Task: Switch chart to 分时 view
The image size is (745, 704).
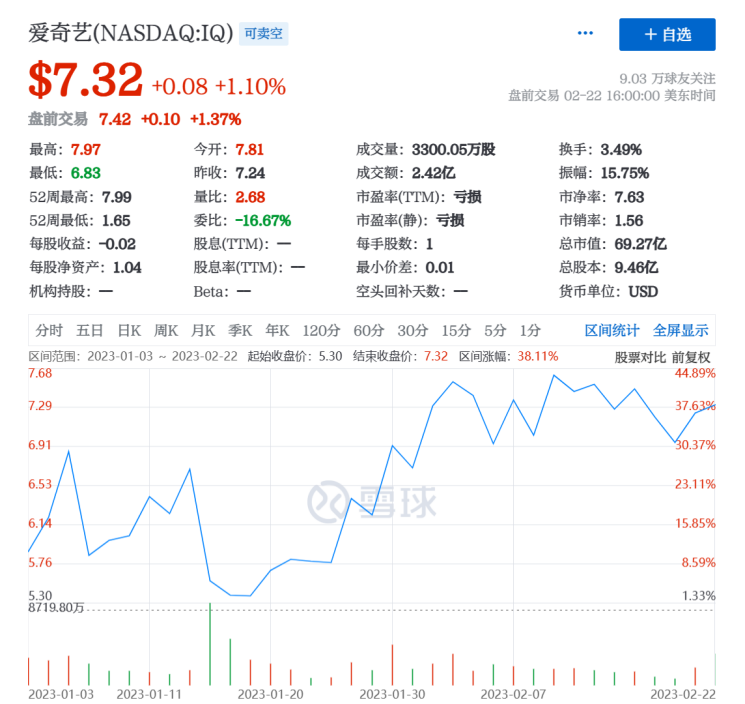Action: [49, 330]
